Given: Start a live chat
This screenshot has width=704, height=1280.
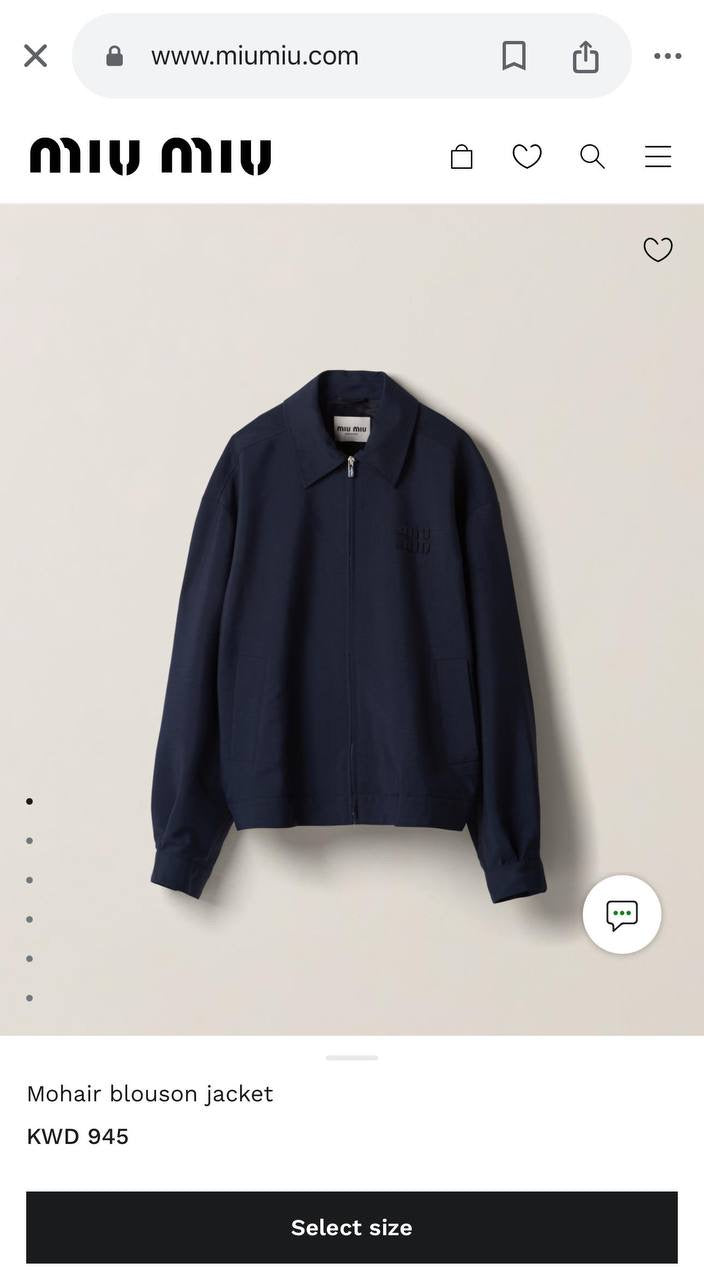Looking at the screenshot, I should pyautogui.click(x=622, y=914).
